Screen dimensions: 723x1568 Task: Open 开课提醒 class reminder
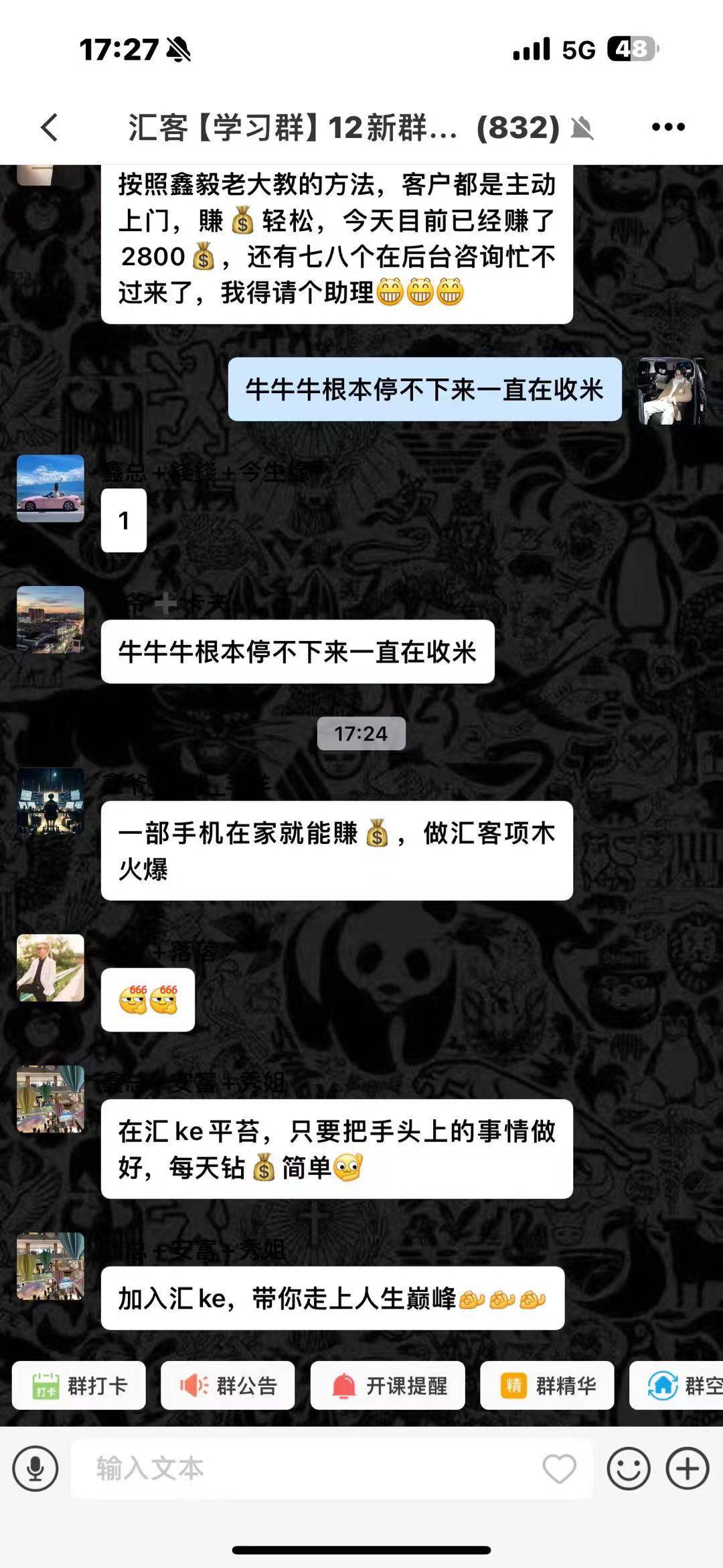click(388, 1386)
